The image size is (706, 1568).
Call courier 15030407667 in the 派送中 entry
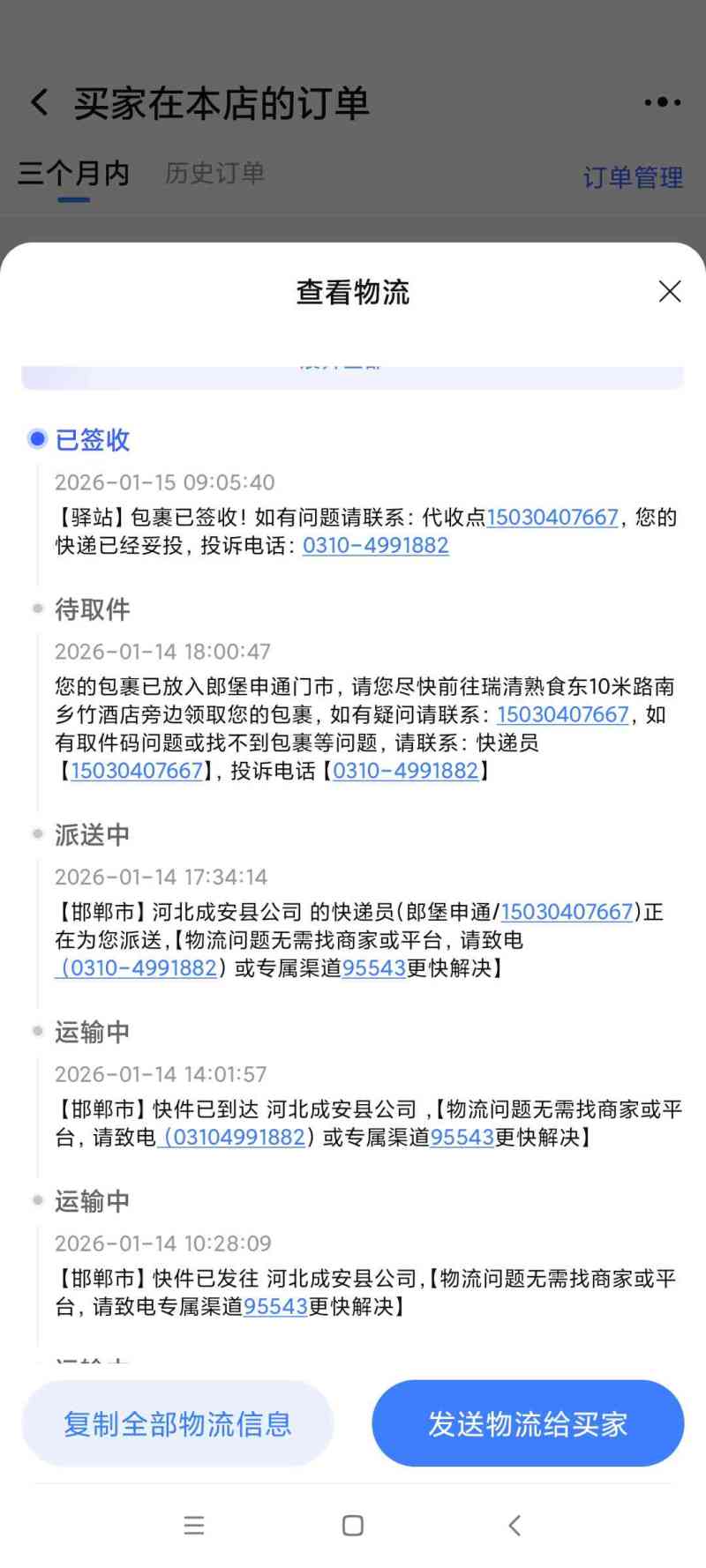[x=567, y=912]
